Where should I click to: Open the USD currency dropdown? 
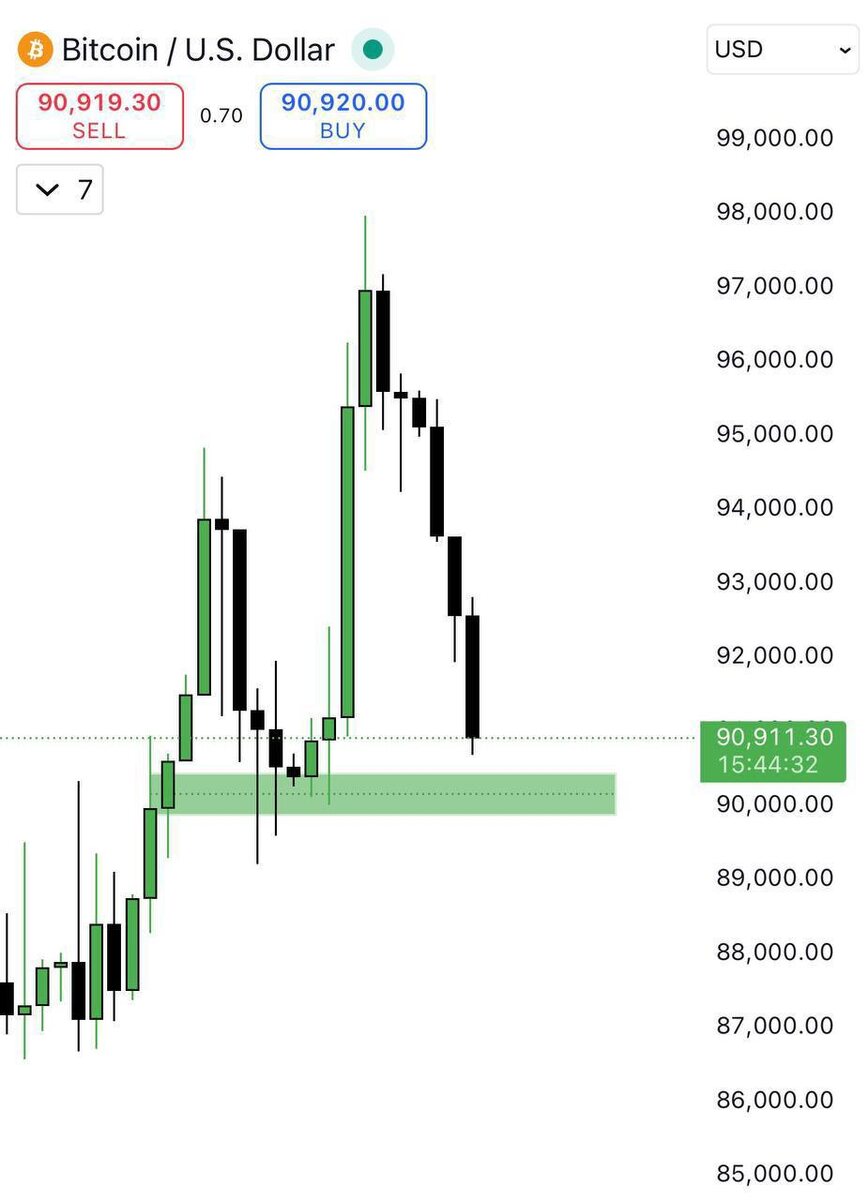pos(781,49)
